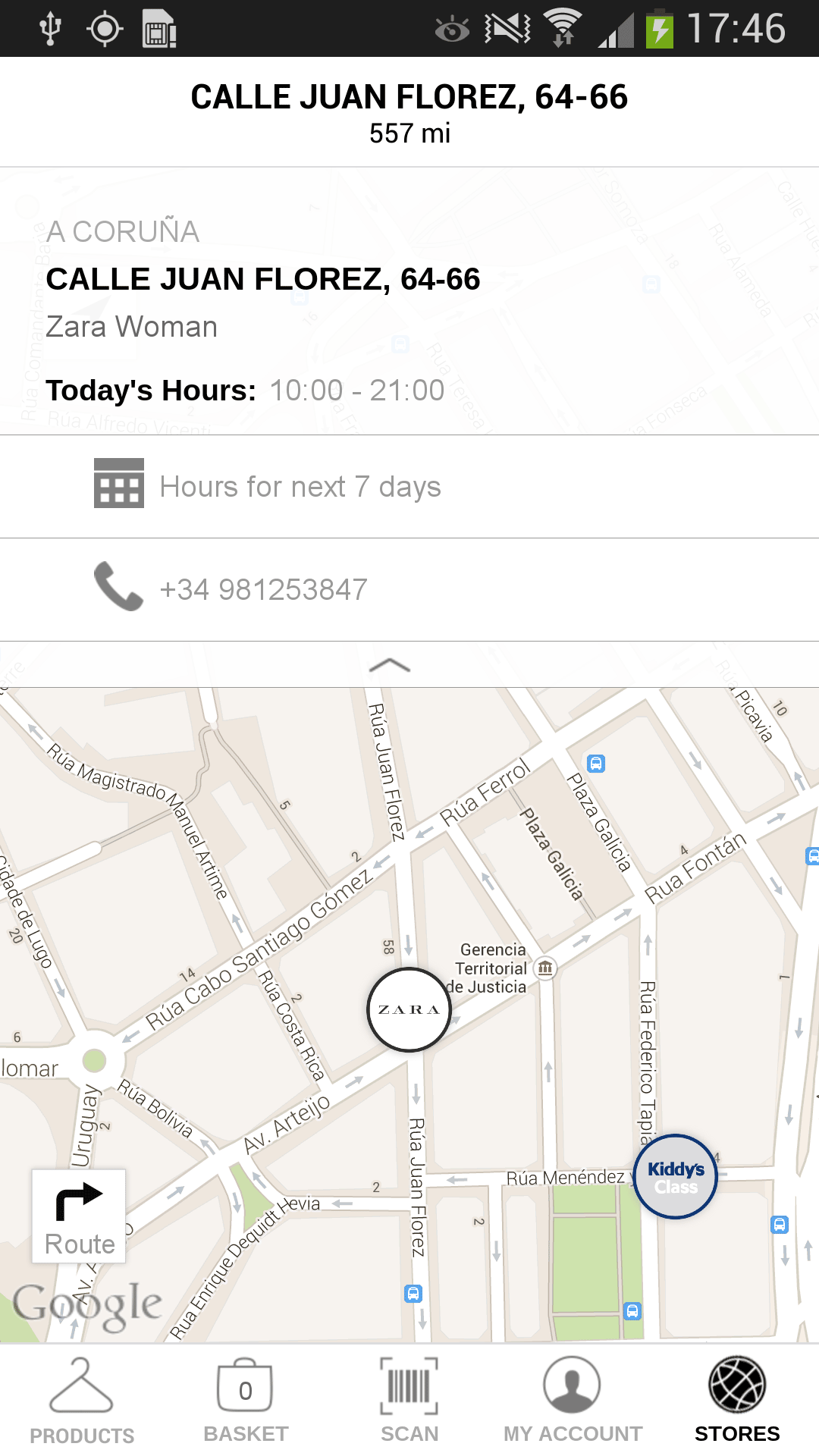Get a route to this store
The height and width of the screenshot is (1456, 819).
point(79,1216)
